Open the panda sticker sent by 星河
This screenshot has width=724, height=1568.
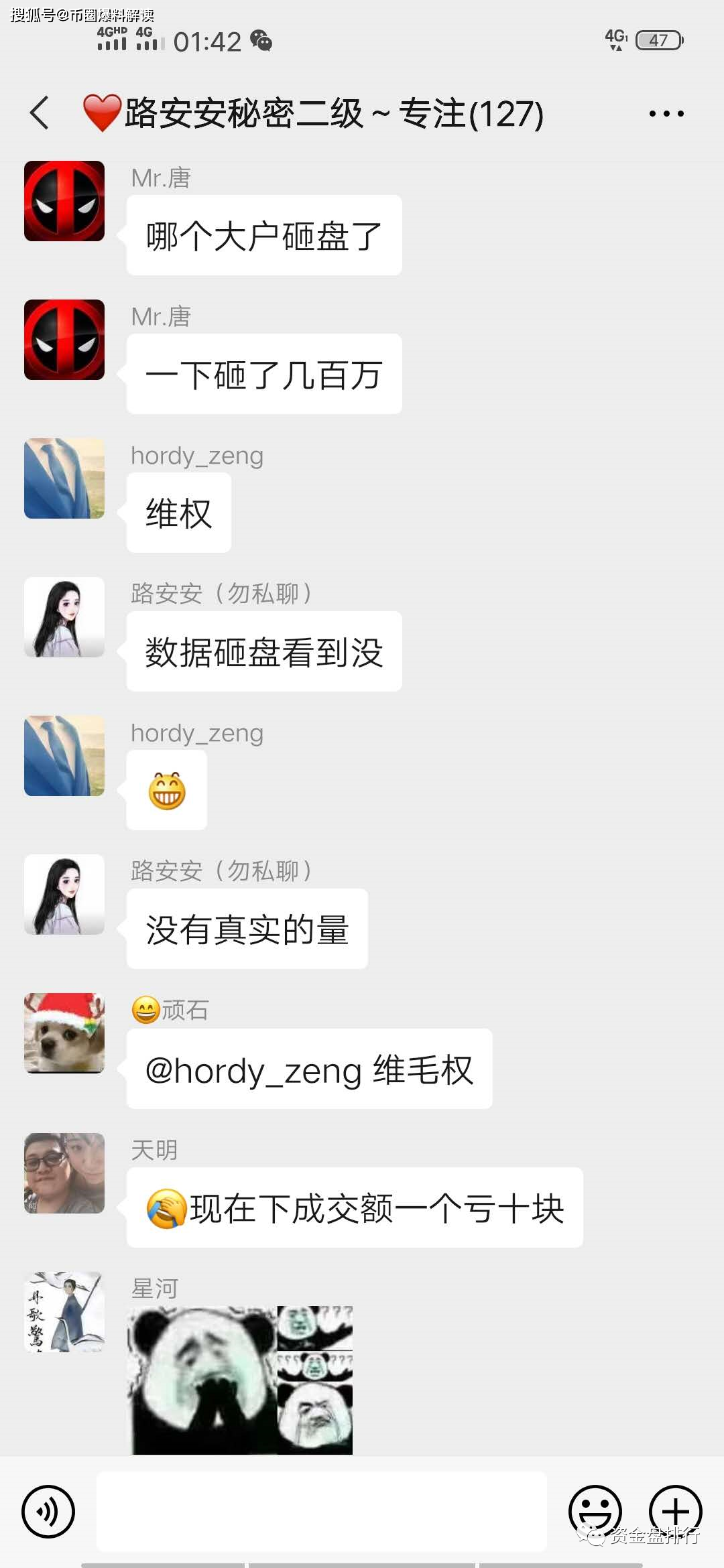click(240, 1379)
